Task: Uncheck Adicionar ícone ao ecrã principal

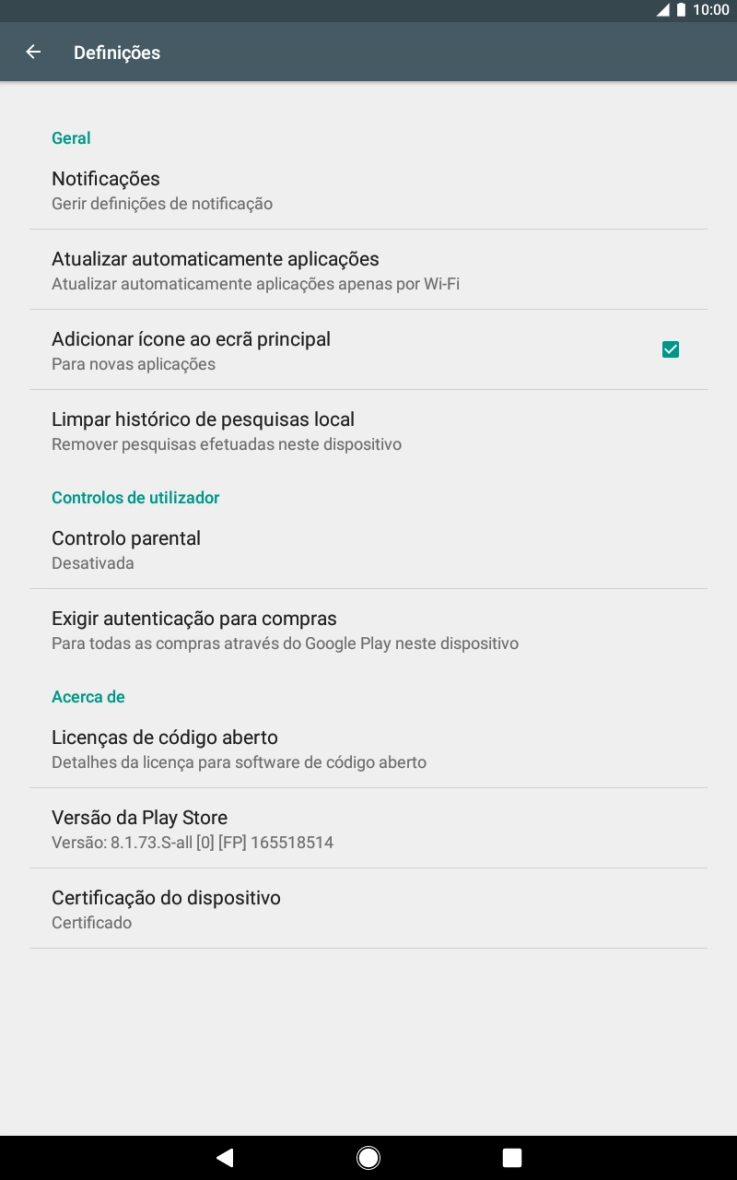Action: (671, 348)
